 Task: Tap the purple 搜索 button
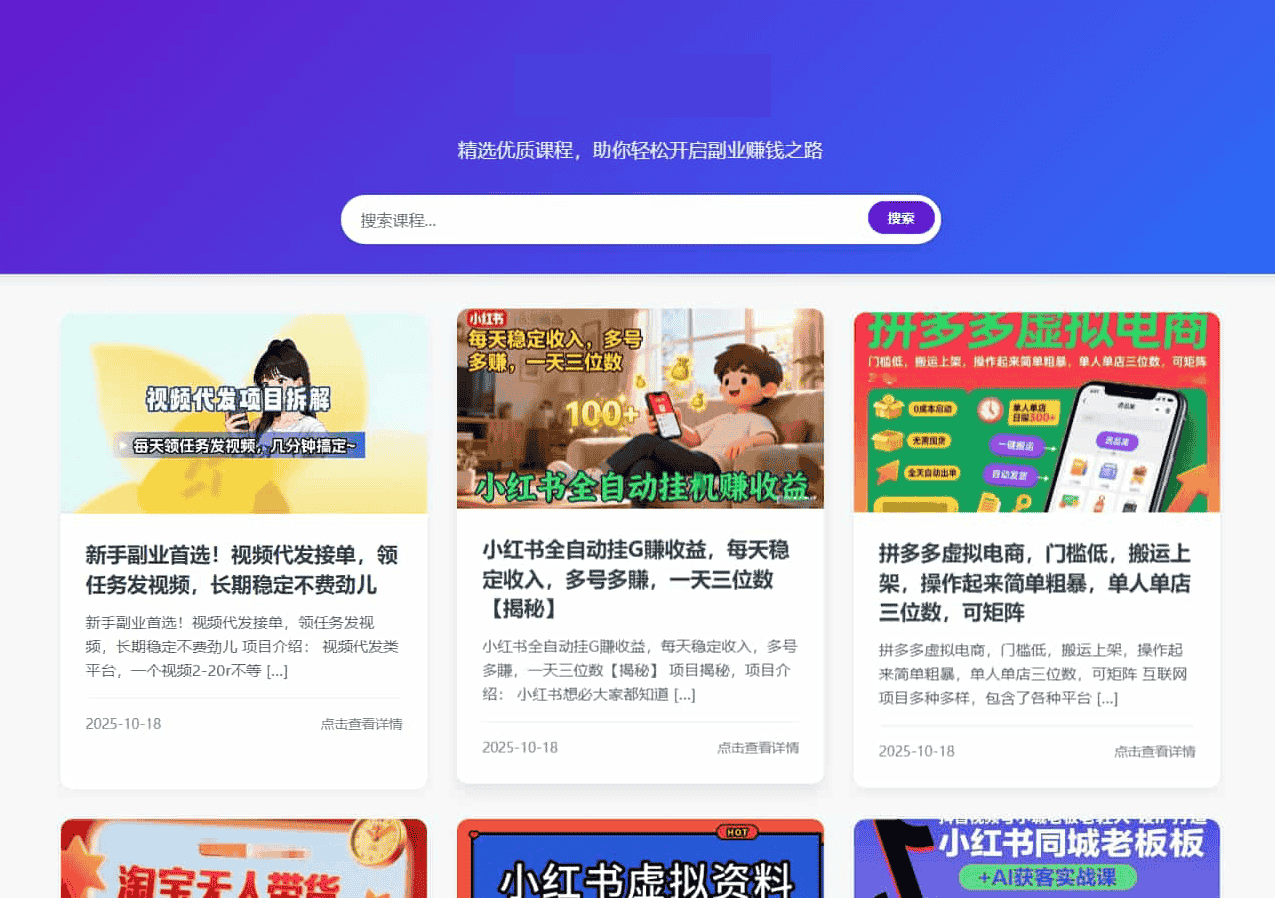coord(900,218)
